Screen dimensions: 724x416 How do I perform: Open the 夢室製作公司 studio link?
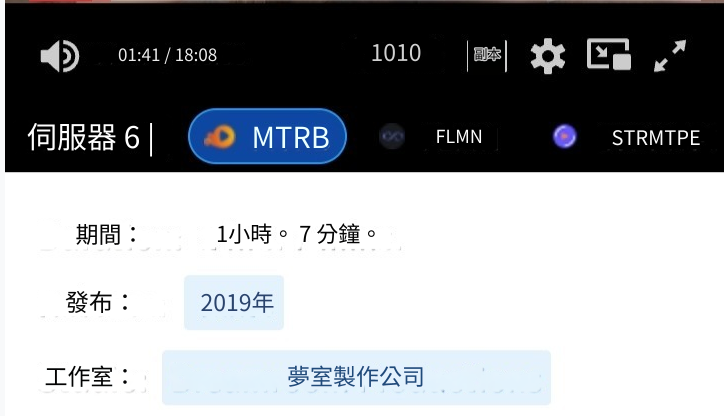coord(356,377)
